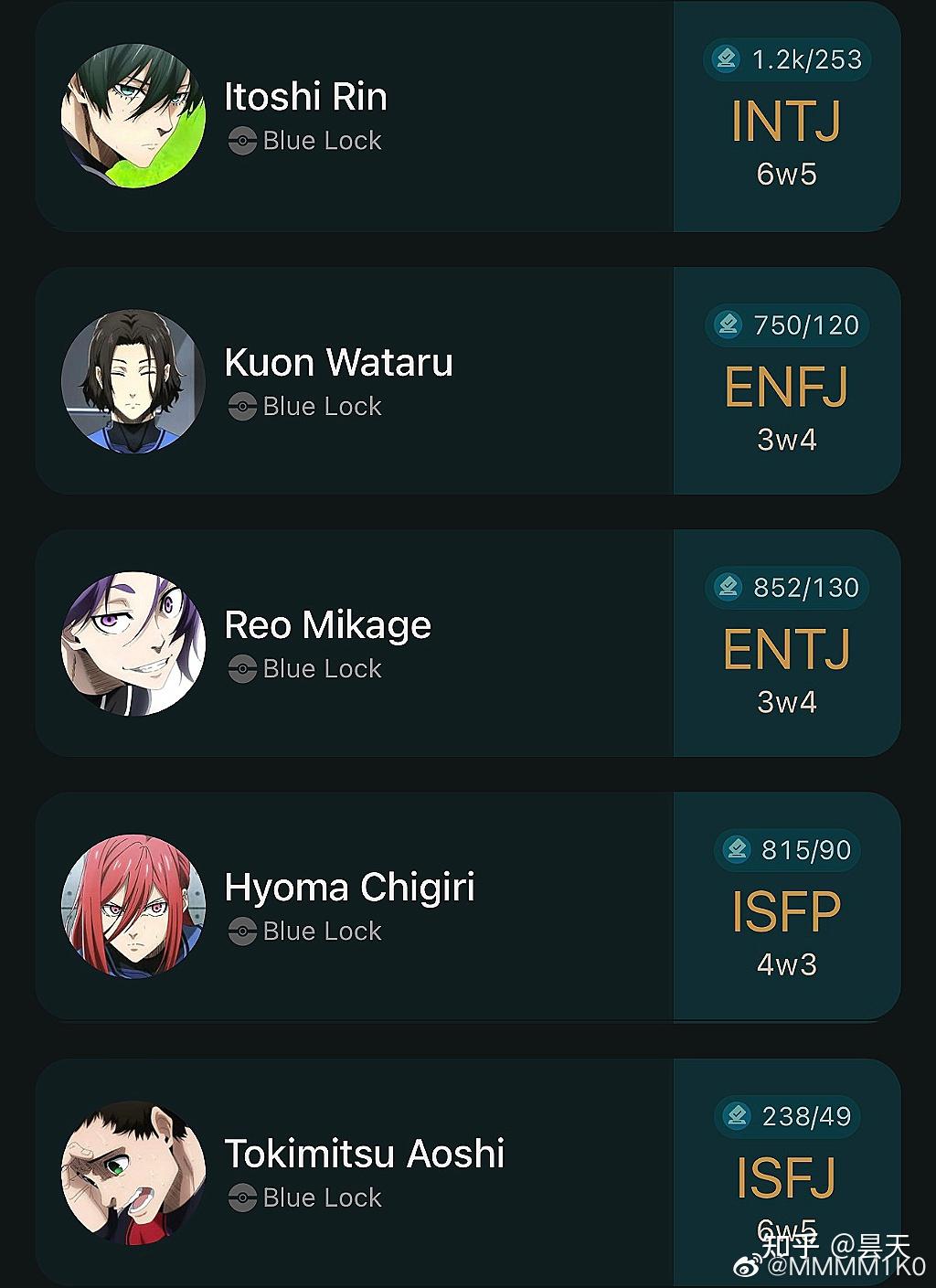View the Kuon Wataru character card
The height and width of the screenshot is (1288, 936).
point(338,363)
